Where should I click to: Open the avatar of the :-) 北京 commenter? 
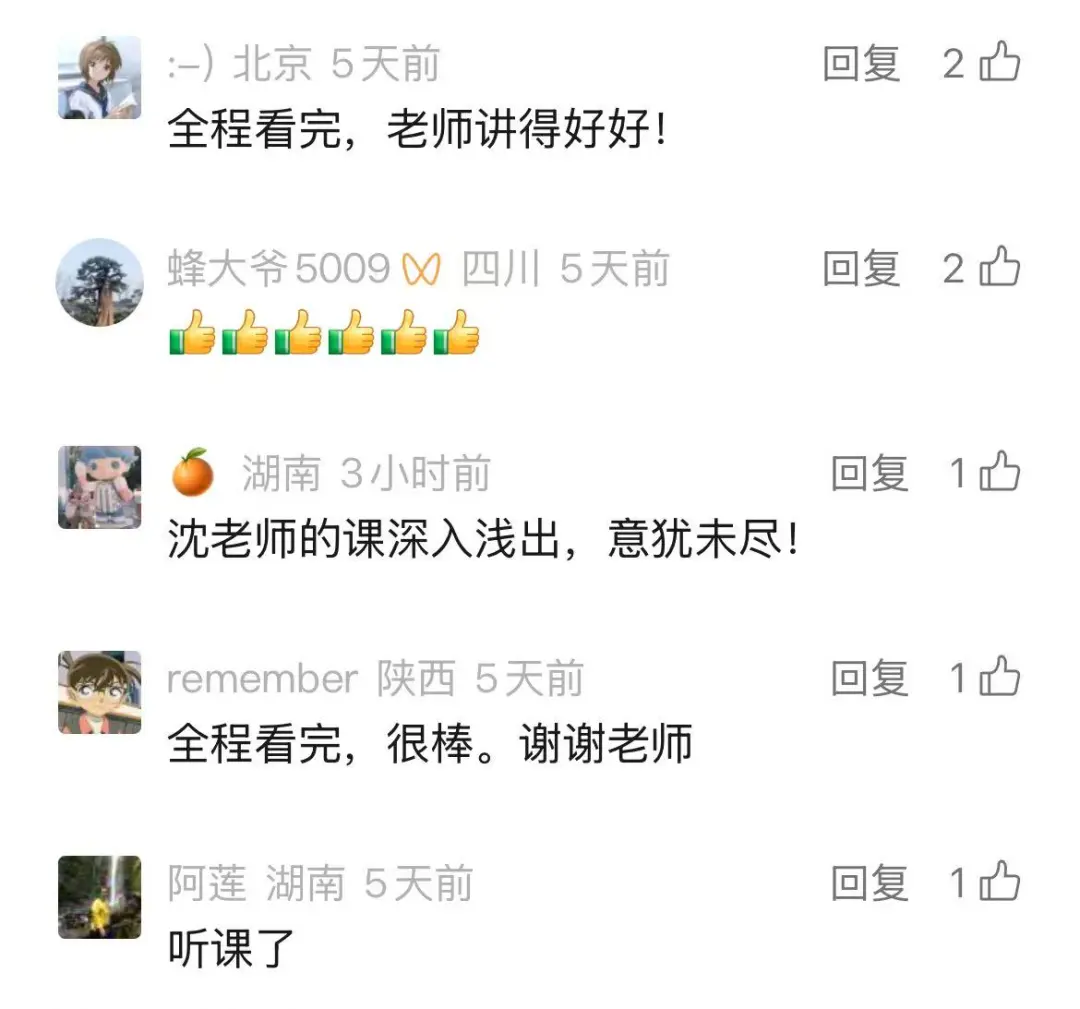tap(99, 78)
